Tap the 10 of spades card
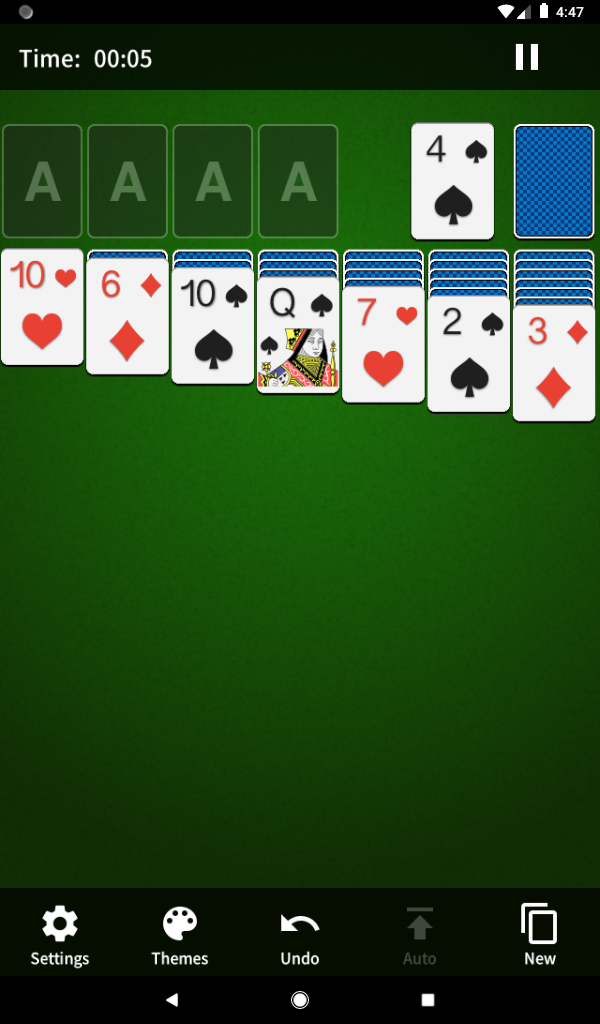Screen dimensions: 600x1024 point(212,326)
